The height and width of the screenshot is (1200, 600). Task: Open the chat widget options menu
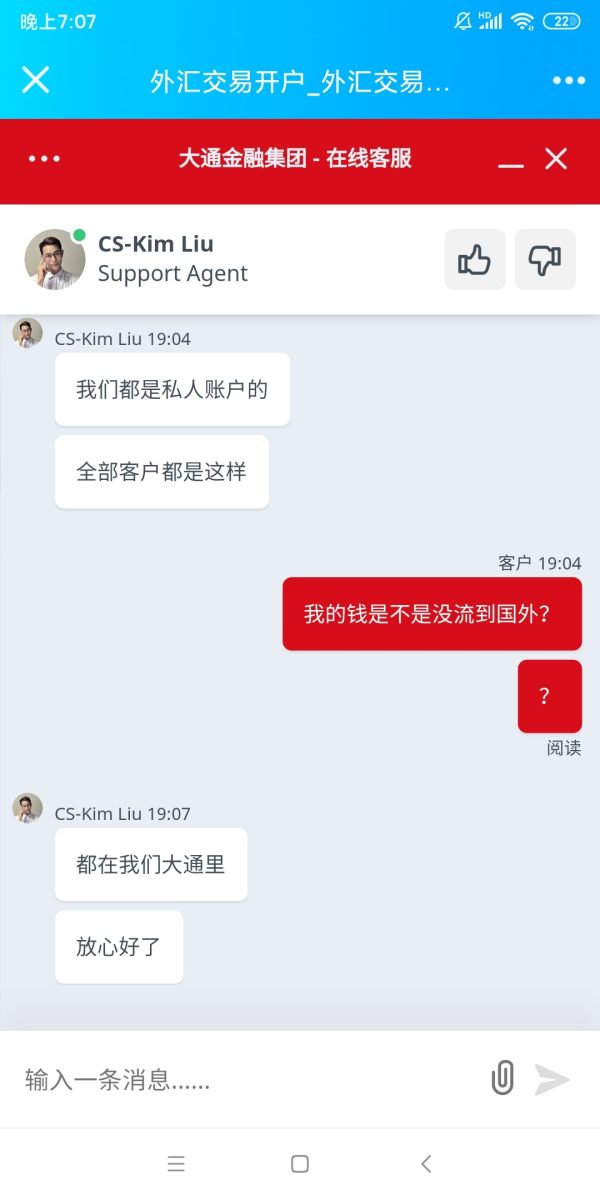point(45,159)
